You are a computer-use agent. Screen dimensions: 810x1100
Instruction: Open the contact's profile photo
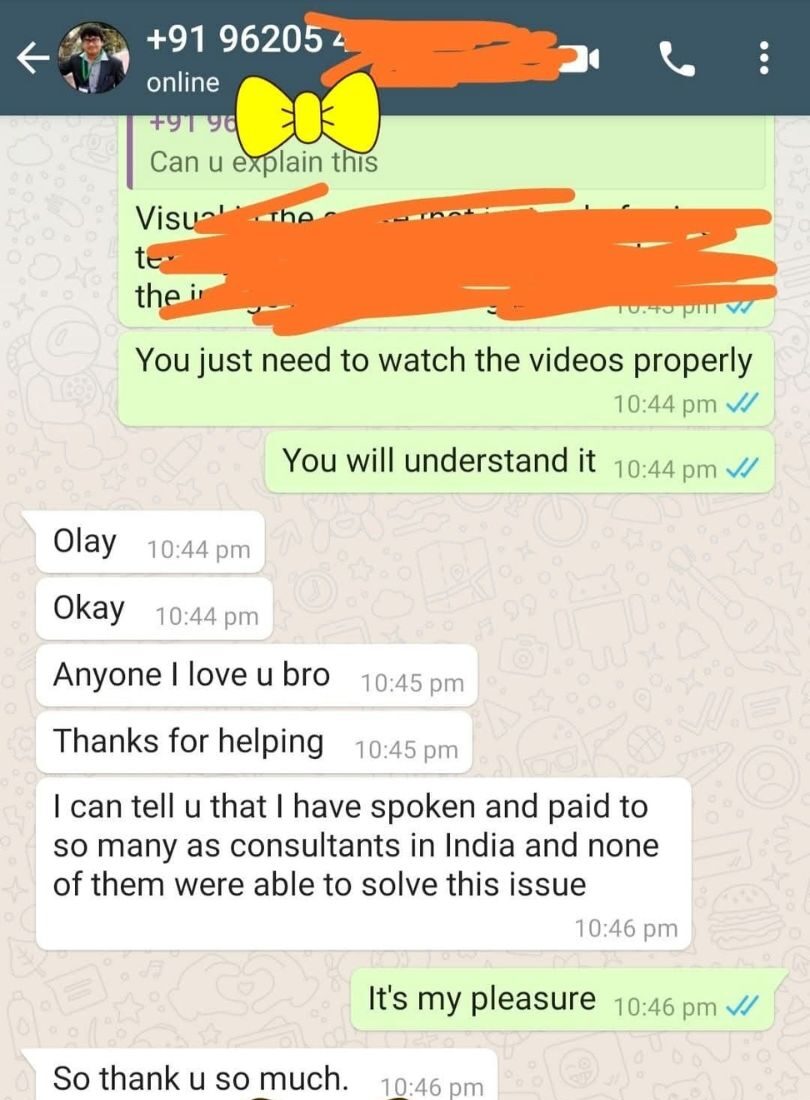[93, 58]
